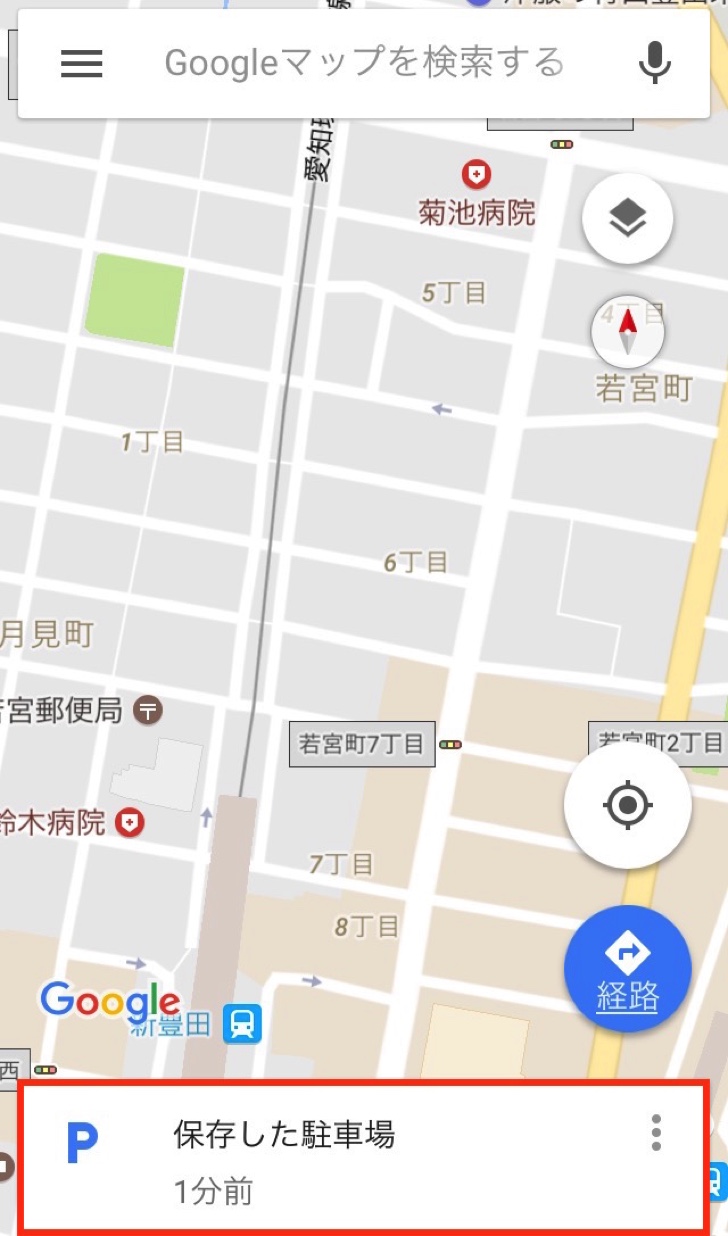The image size is (728, 1236).
Task: Select 鈴木病院 hospital marker
Action: pyautogui.click(x=130, y=824)
